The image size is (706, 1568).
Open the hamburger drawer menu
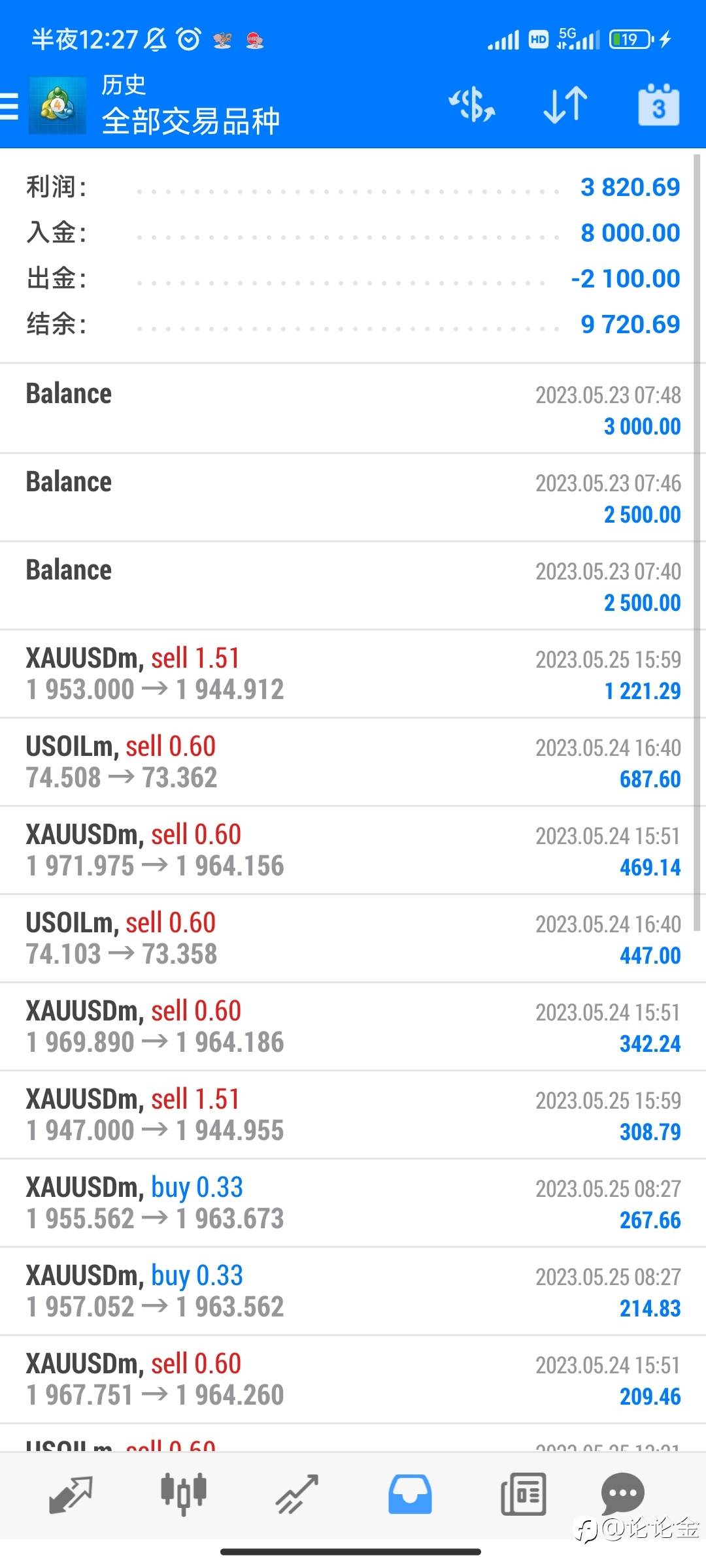[x=9, y=106]
